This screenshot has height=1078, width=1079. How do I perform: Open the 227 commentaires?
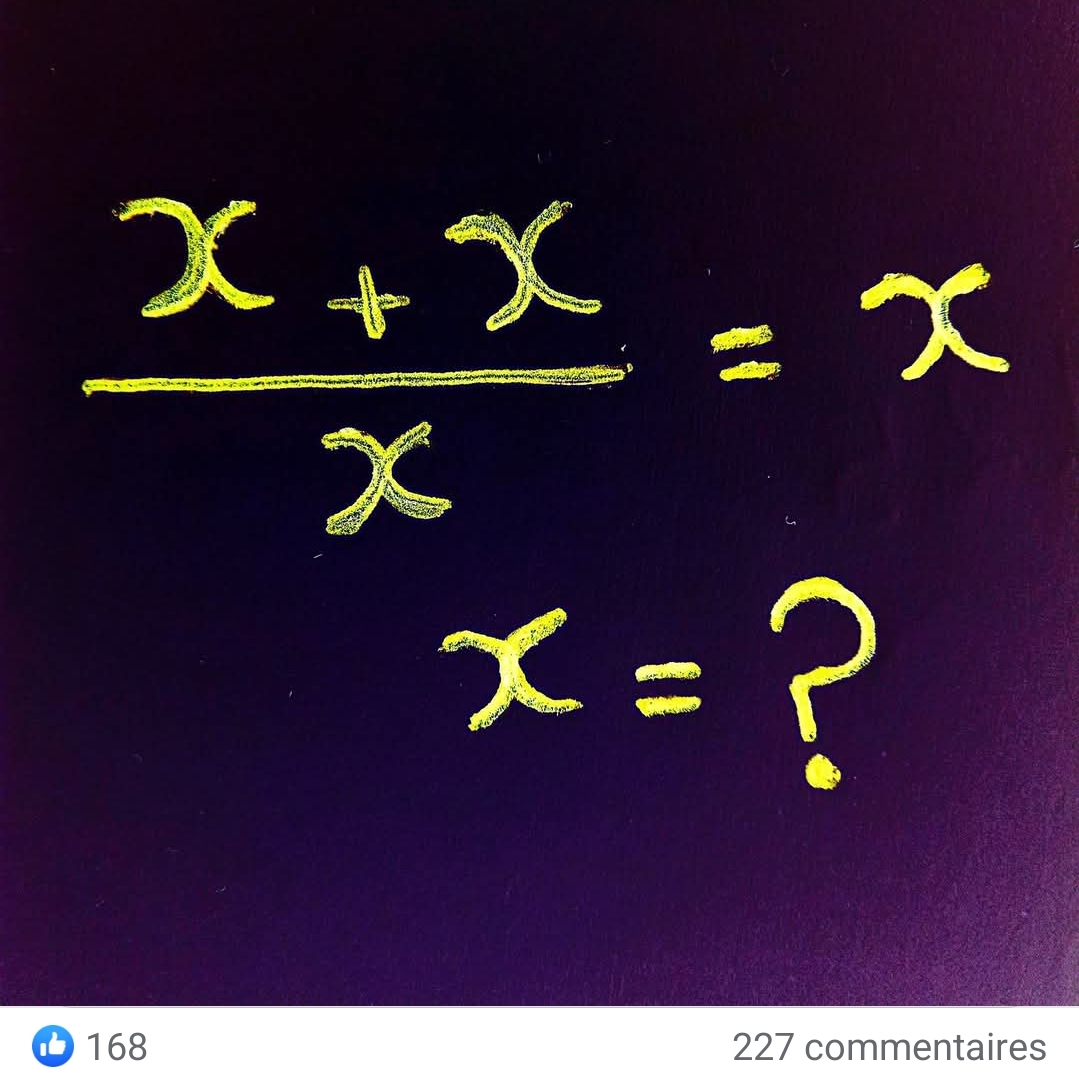(x=888, y=1047)
